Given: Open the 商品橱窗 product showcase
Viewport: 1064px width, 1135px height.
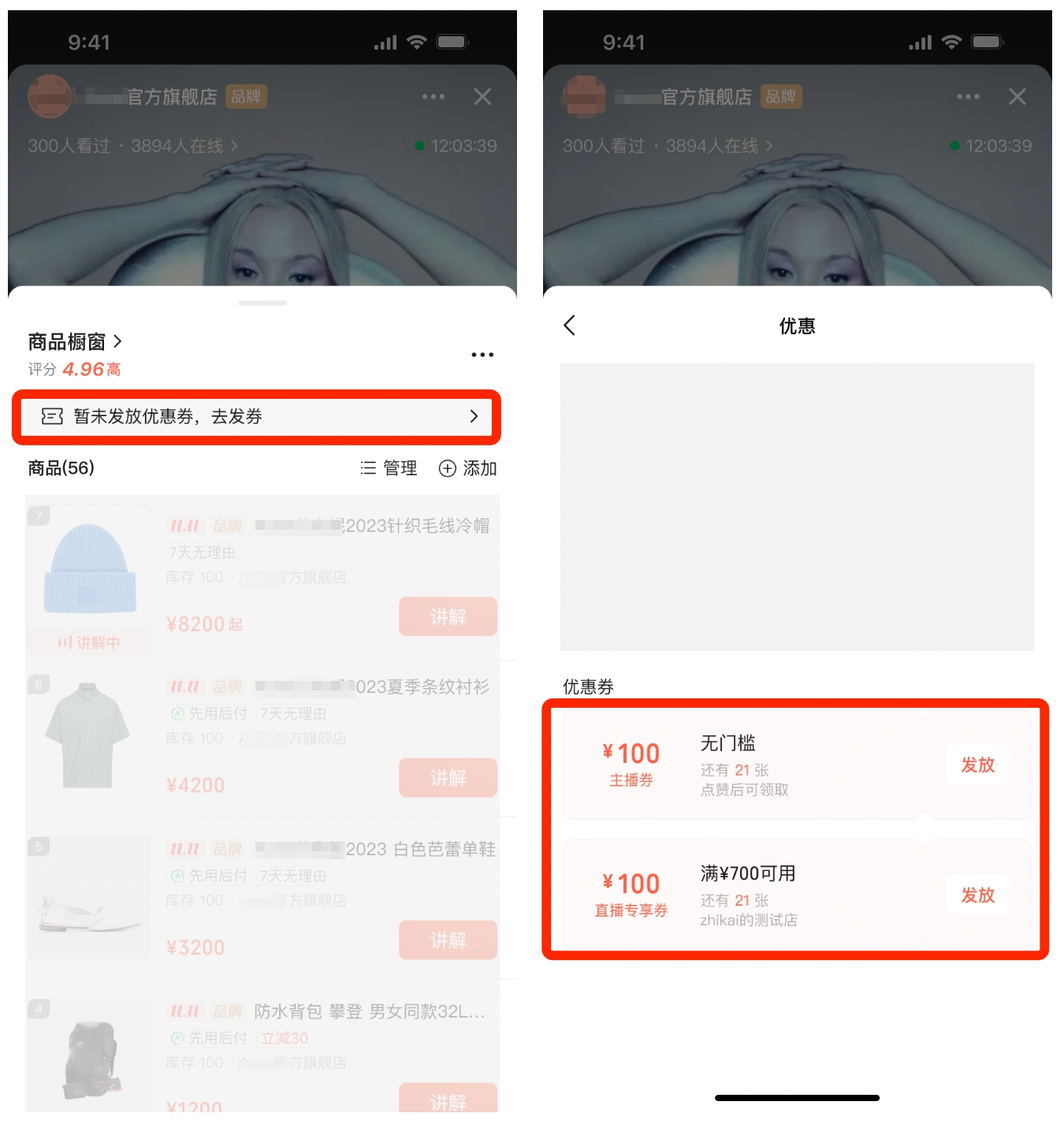Looking at the screenshot, I should click(x=75, y=341).
